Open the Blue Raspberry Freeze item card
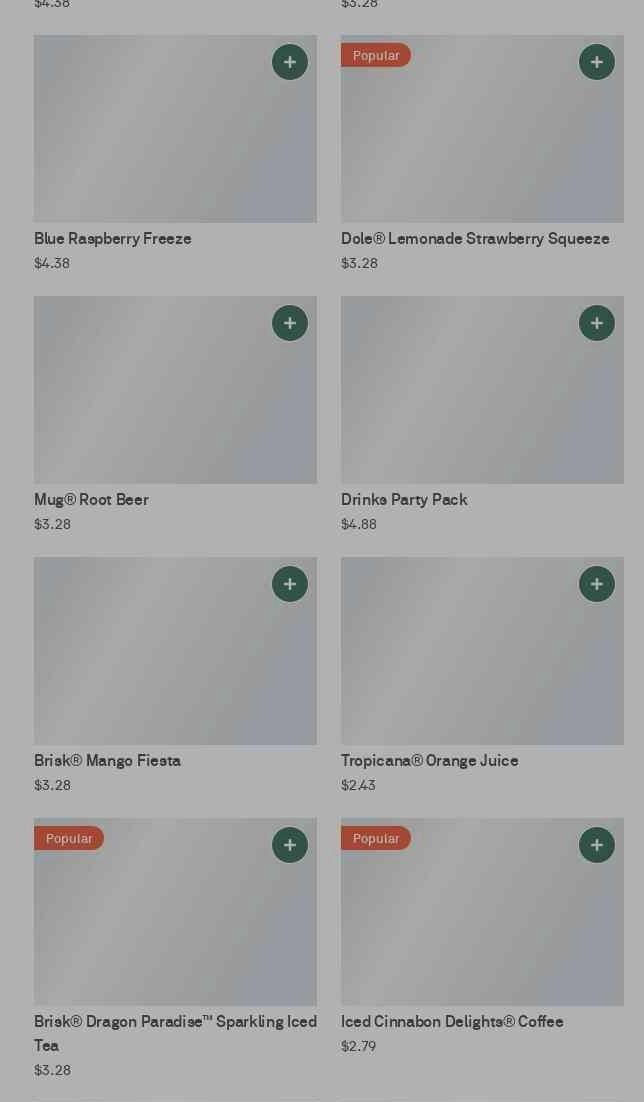 175,153
